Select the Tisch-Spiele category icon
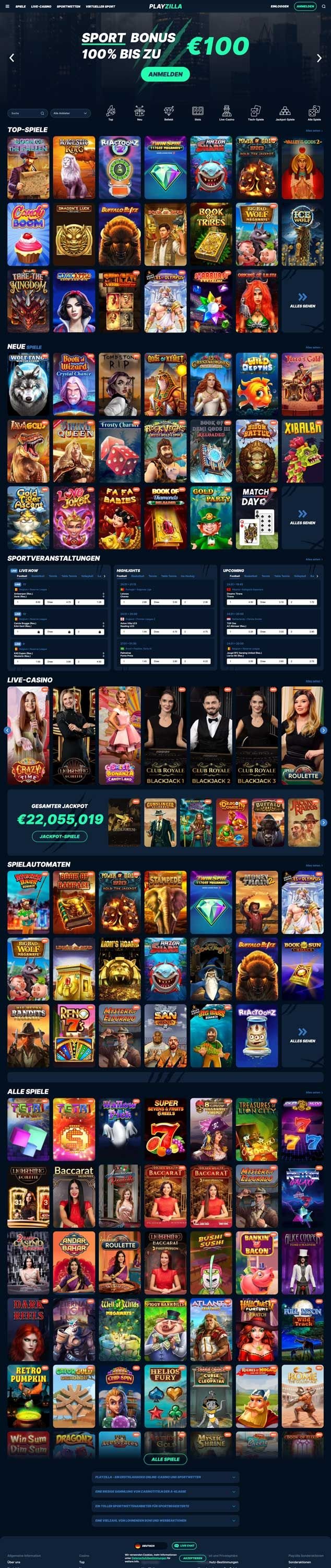The width and height of the screenshot is (331, 1568). (x=255, y=112)
